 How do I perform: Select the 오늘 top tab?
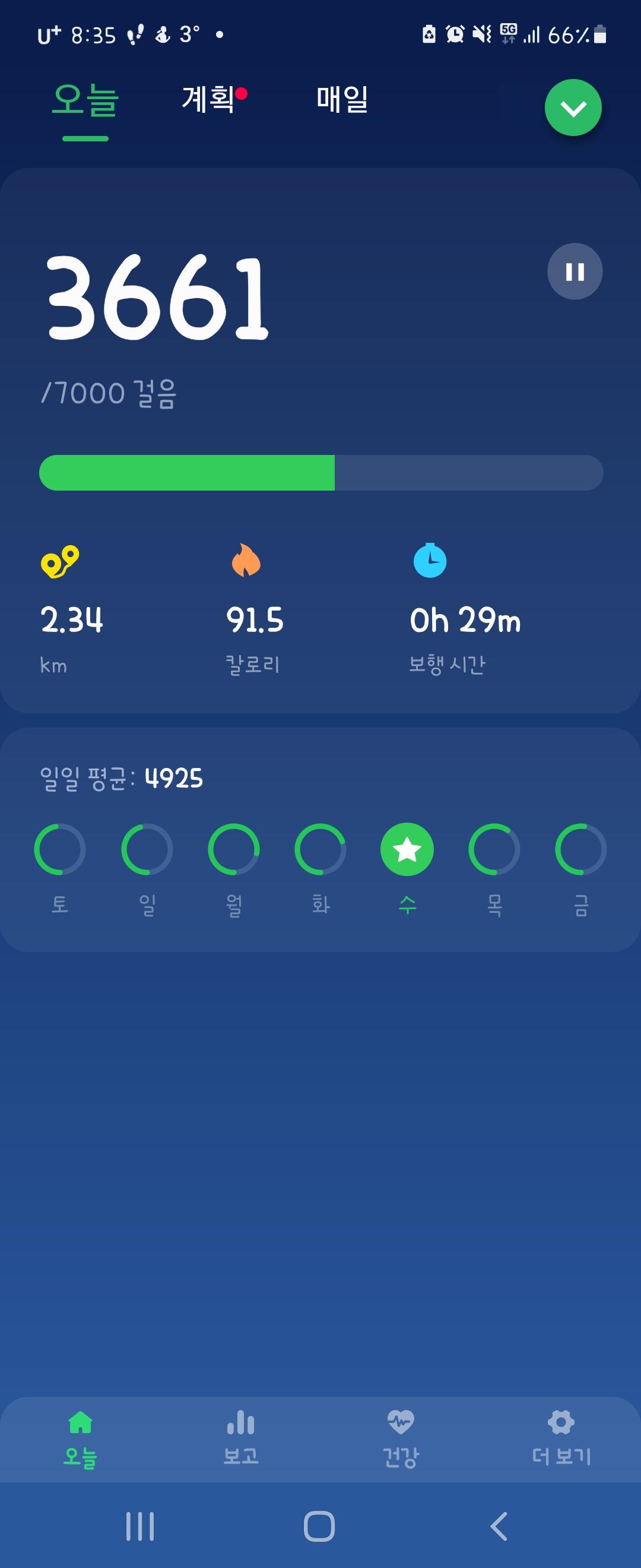pos(85,100)
